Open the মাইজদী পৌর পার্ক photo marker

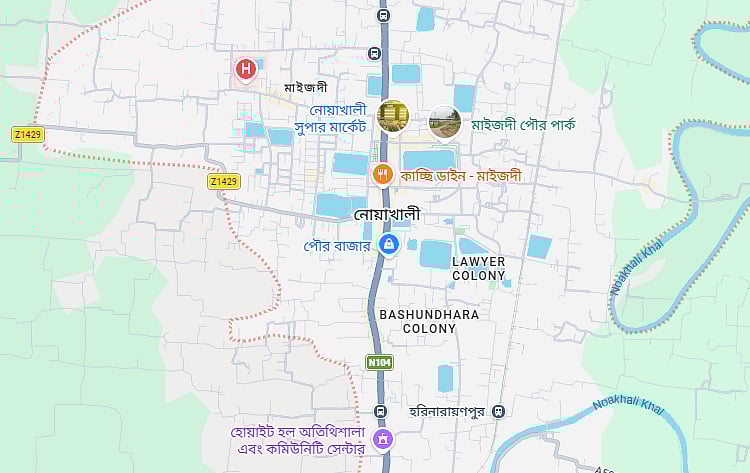coord(445,123)
